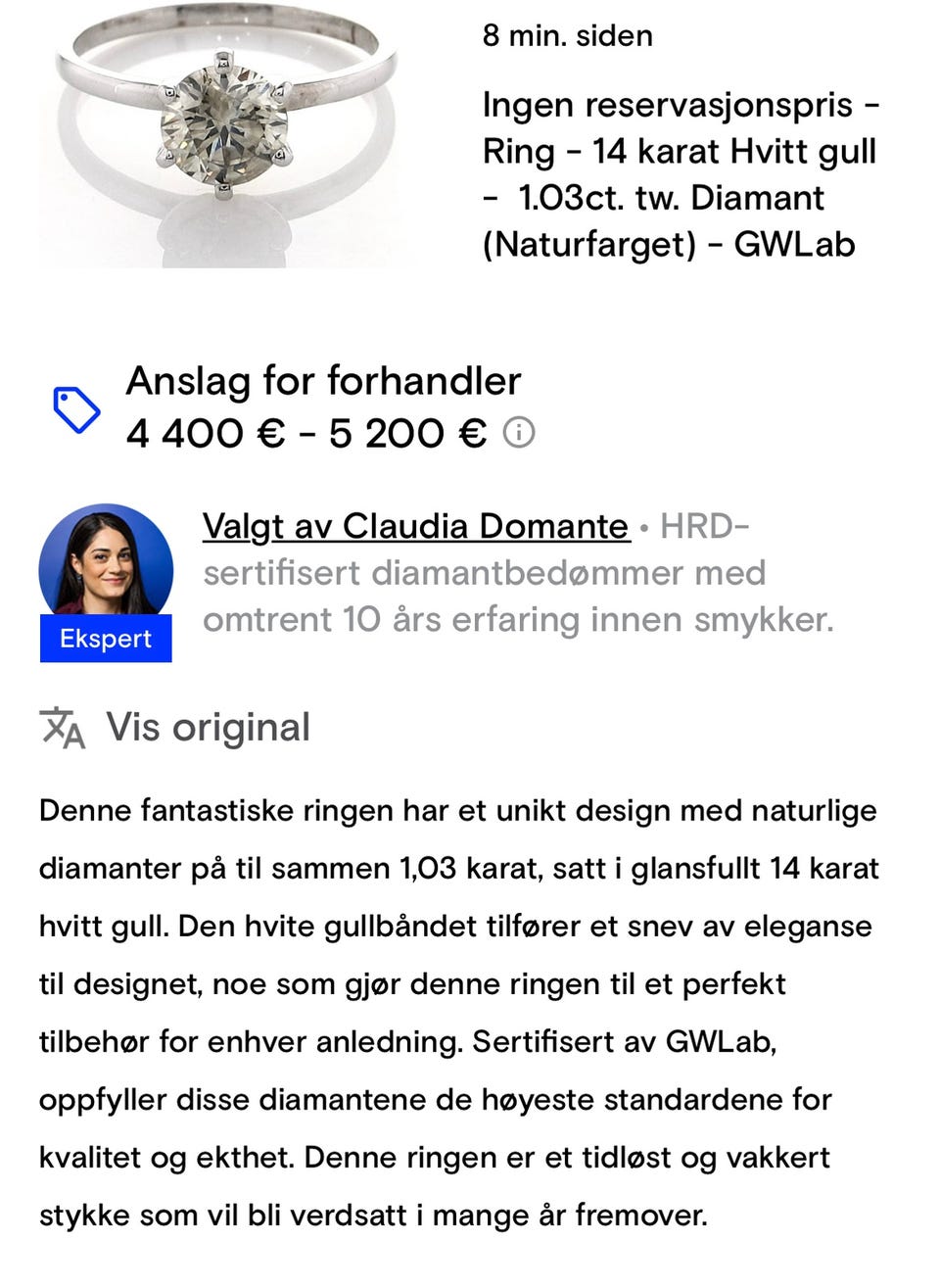Image resolution: width=940 pixels, height=1288 pixels.
Task: Select the price range "4 400 € - 5 200 €"
Action: (x=302, y=432)
